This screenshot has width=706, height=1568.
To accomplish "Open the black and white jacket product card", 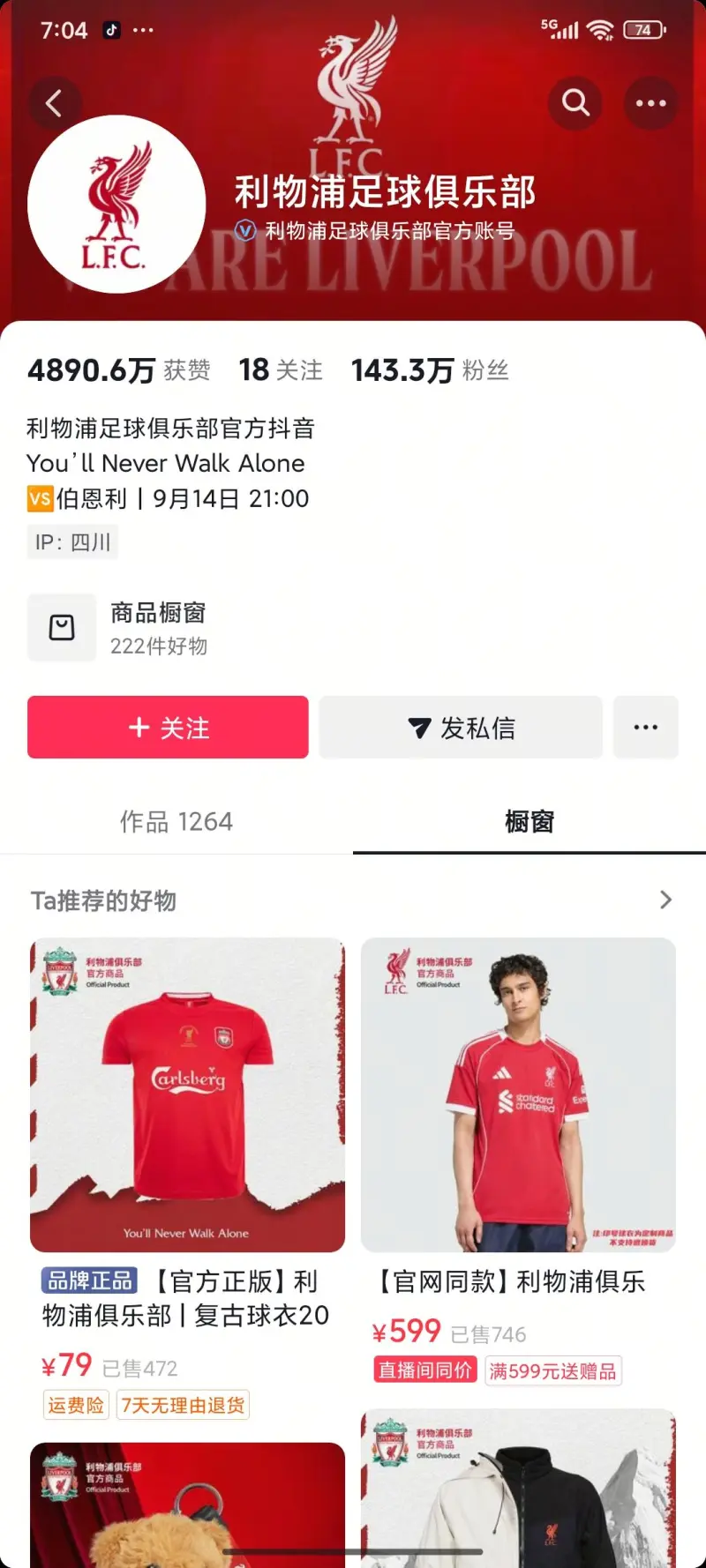I will (x=518, y=1490).
